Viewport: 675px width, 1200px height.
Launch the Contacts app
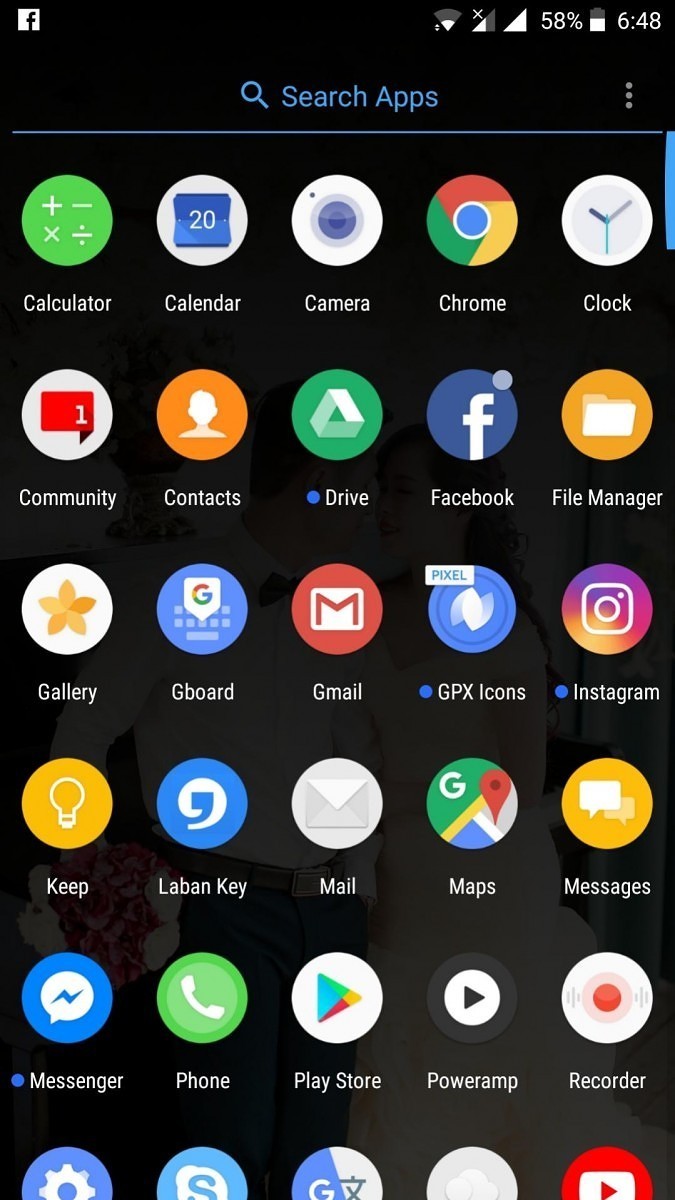202,415
